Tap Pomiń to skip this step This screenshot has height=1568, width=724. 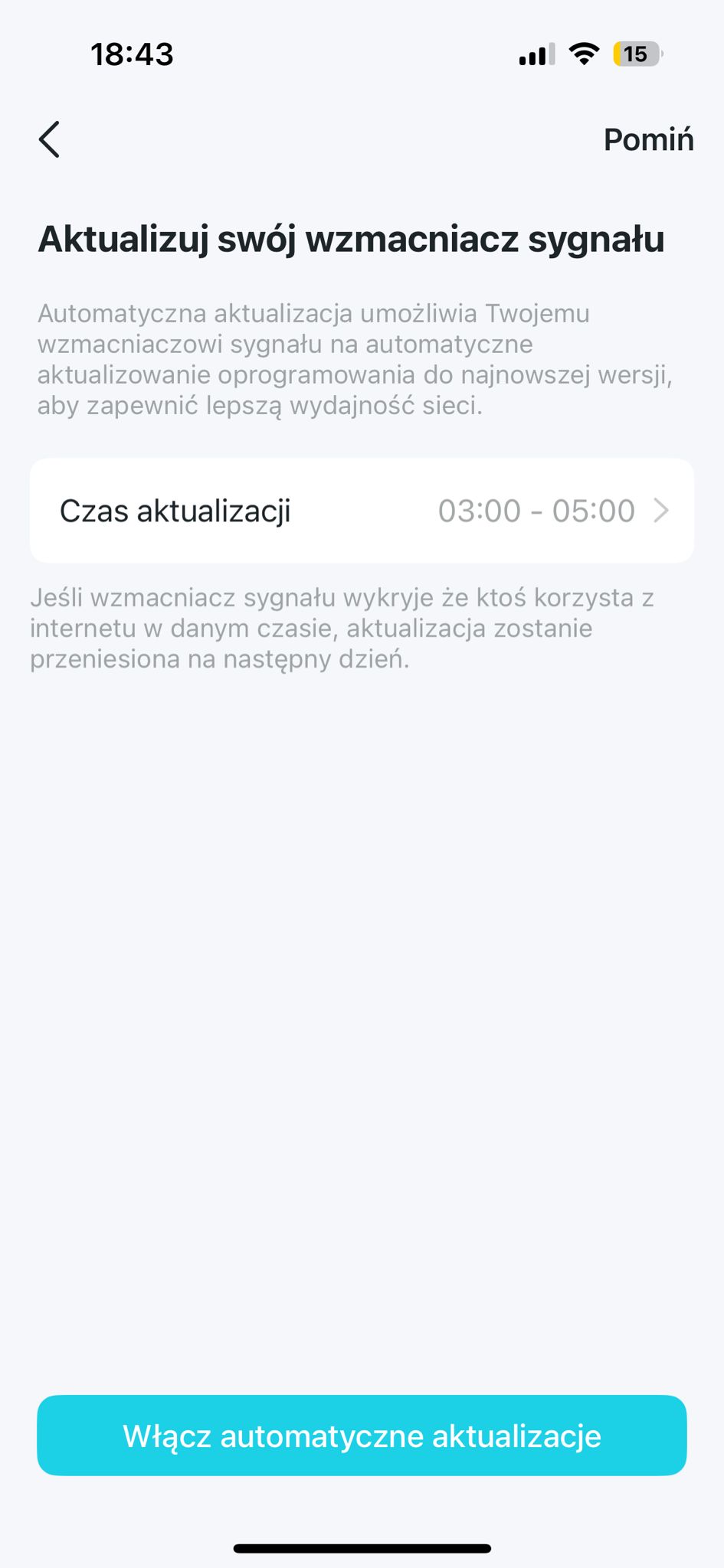(648, 139)
